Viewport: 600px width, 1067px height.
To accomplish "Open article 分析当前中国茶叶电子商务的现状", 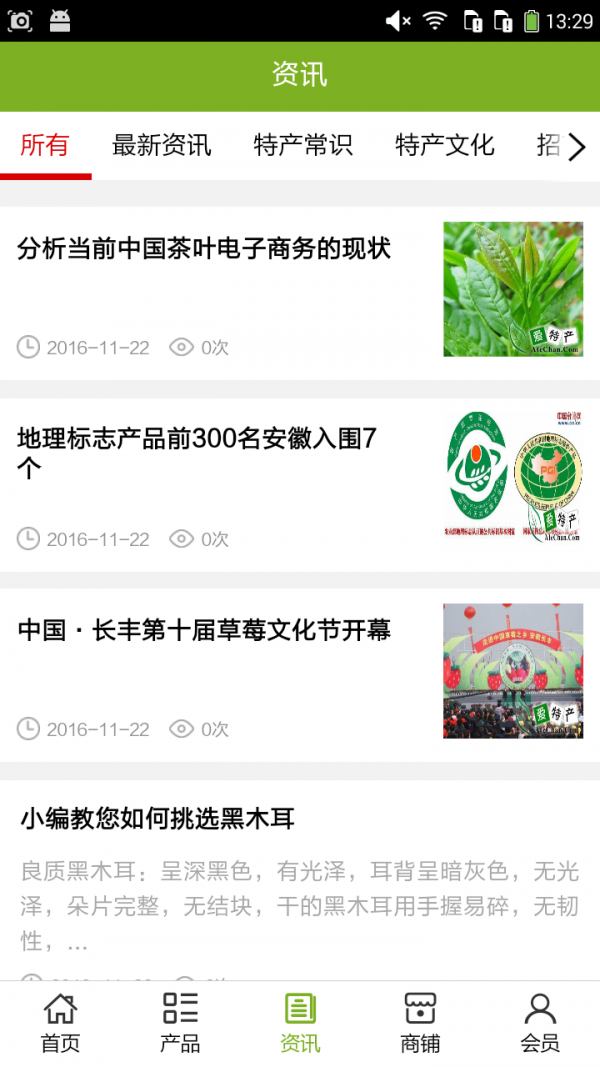I will point(204,249).
